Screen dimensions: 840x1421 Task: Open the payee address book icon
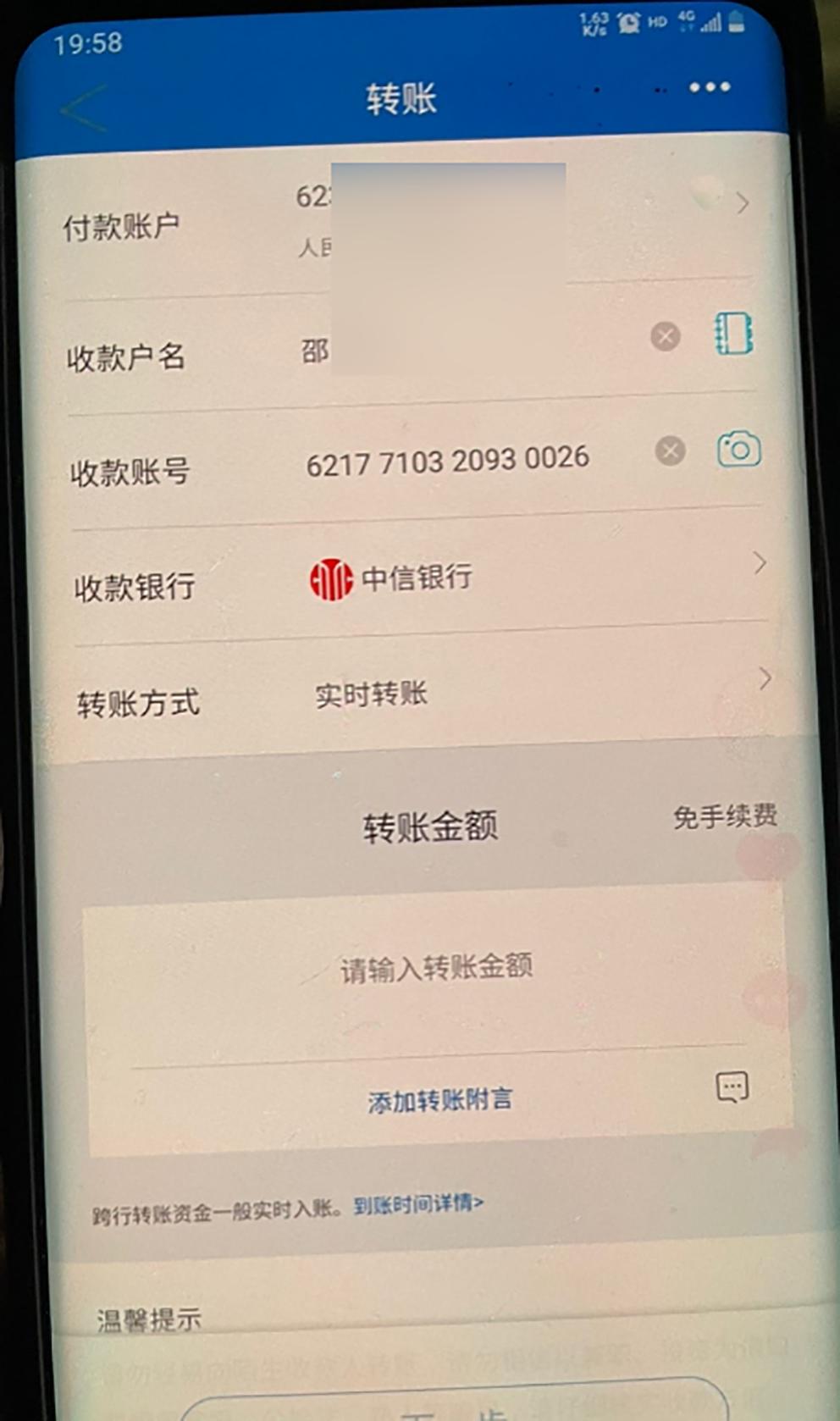tap(733, 333)
